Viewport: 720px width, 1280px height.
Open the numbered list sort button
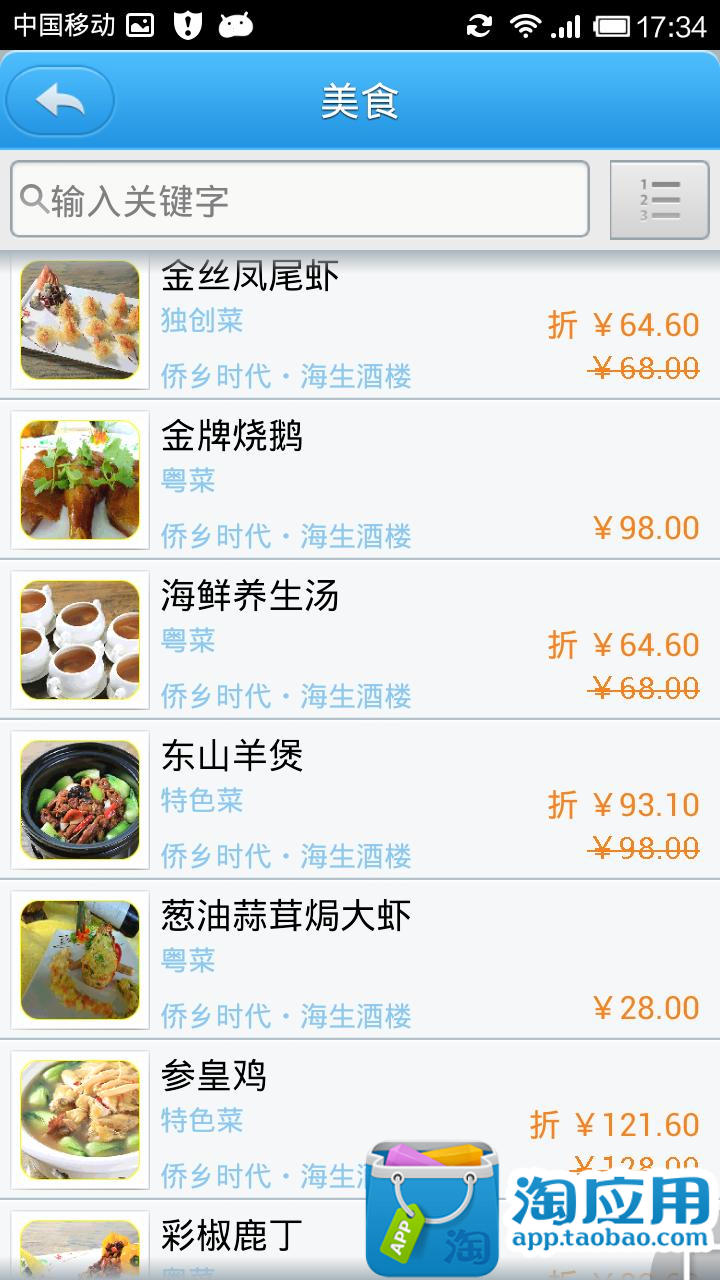(x=659, y=200)
